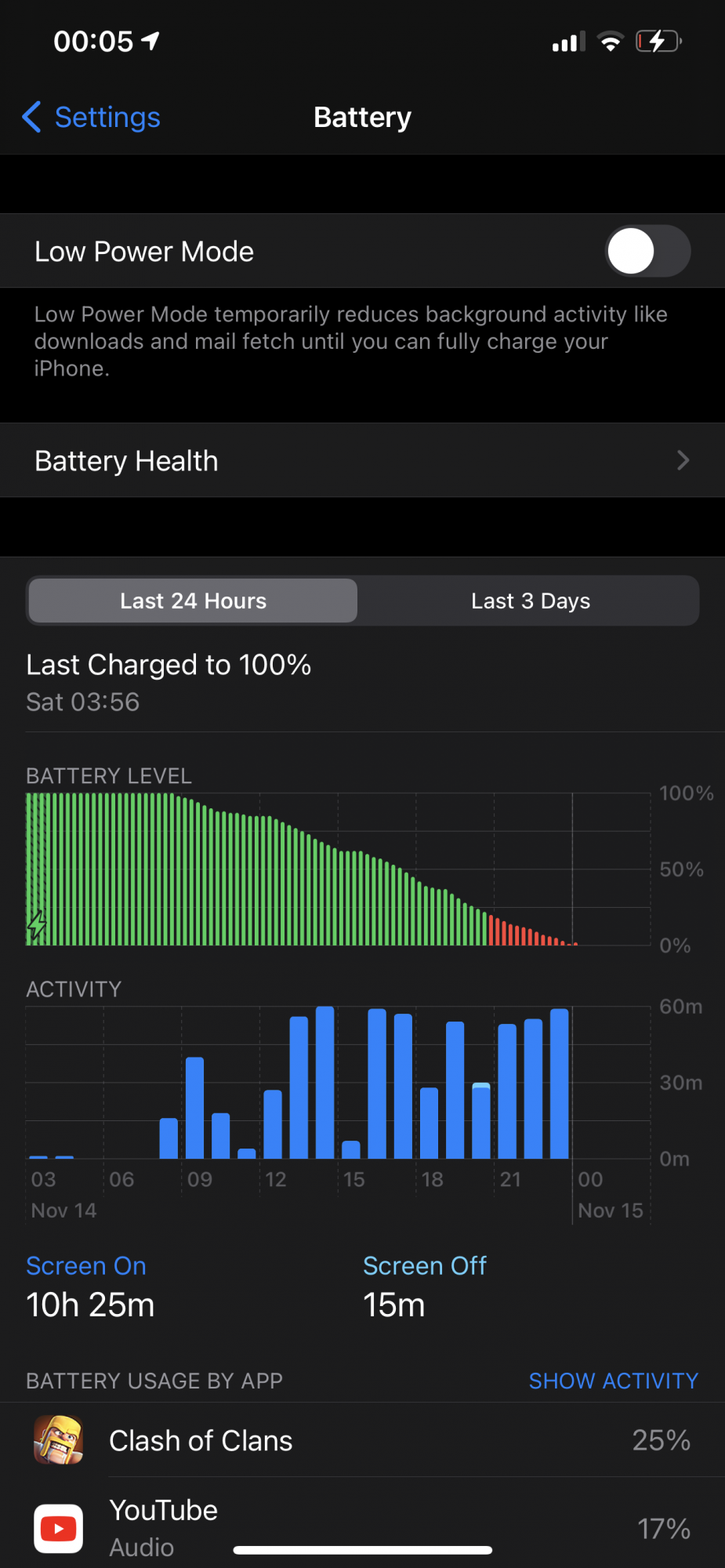The height and width of the screenshot is (1568, 725).
Task: Open Clash of Clans battery usage row
Action: pyautogui.click(x=362, y=1440)
